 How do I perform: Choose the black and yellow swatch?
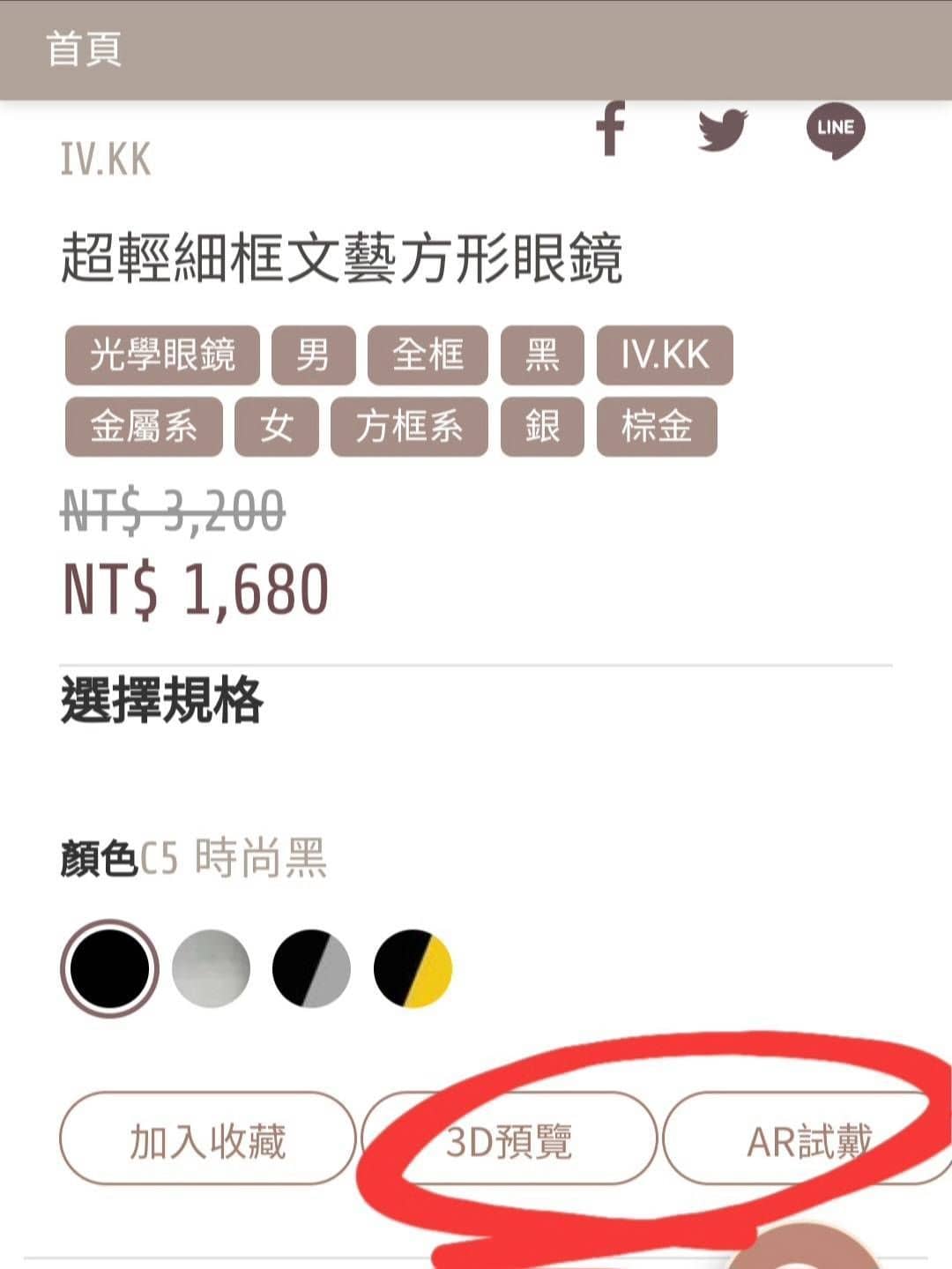coord(413,968)
